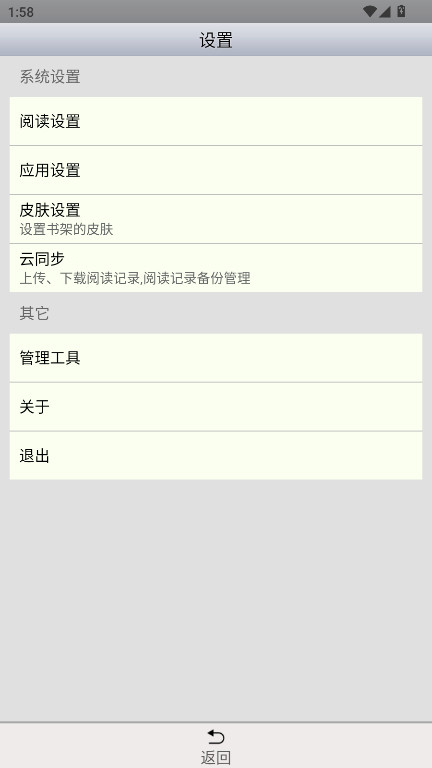Select 退出 to exit the app

[216, 456]
